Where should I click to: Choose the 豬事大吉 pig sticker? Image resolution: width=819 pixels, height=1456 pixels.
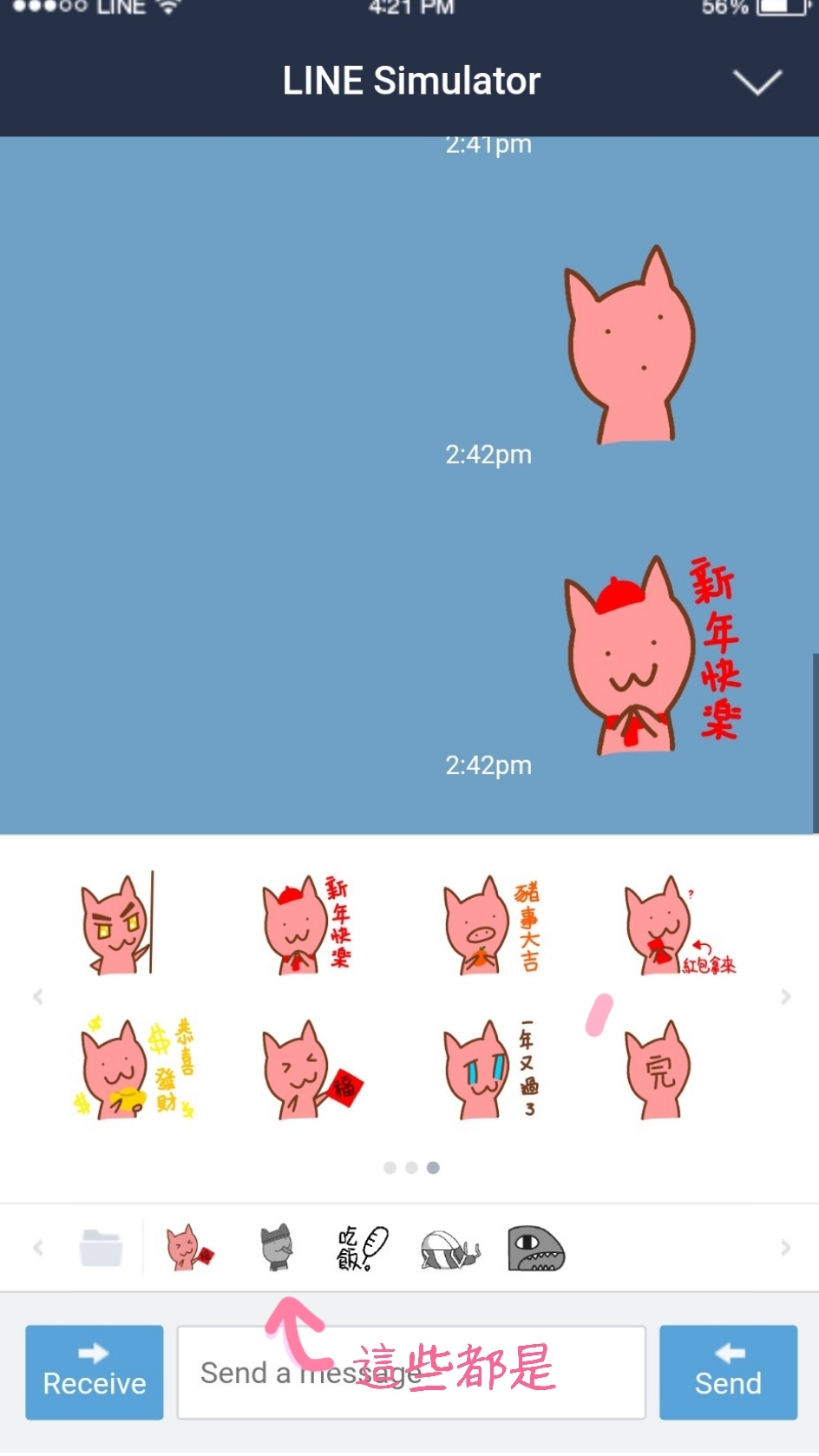coord(491,924)
